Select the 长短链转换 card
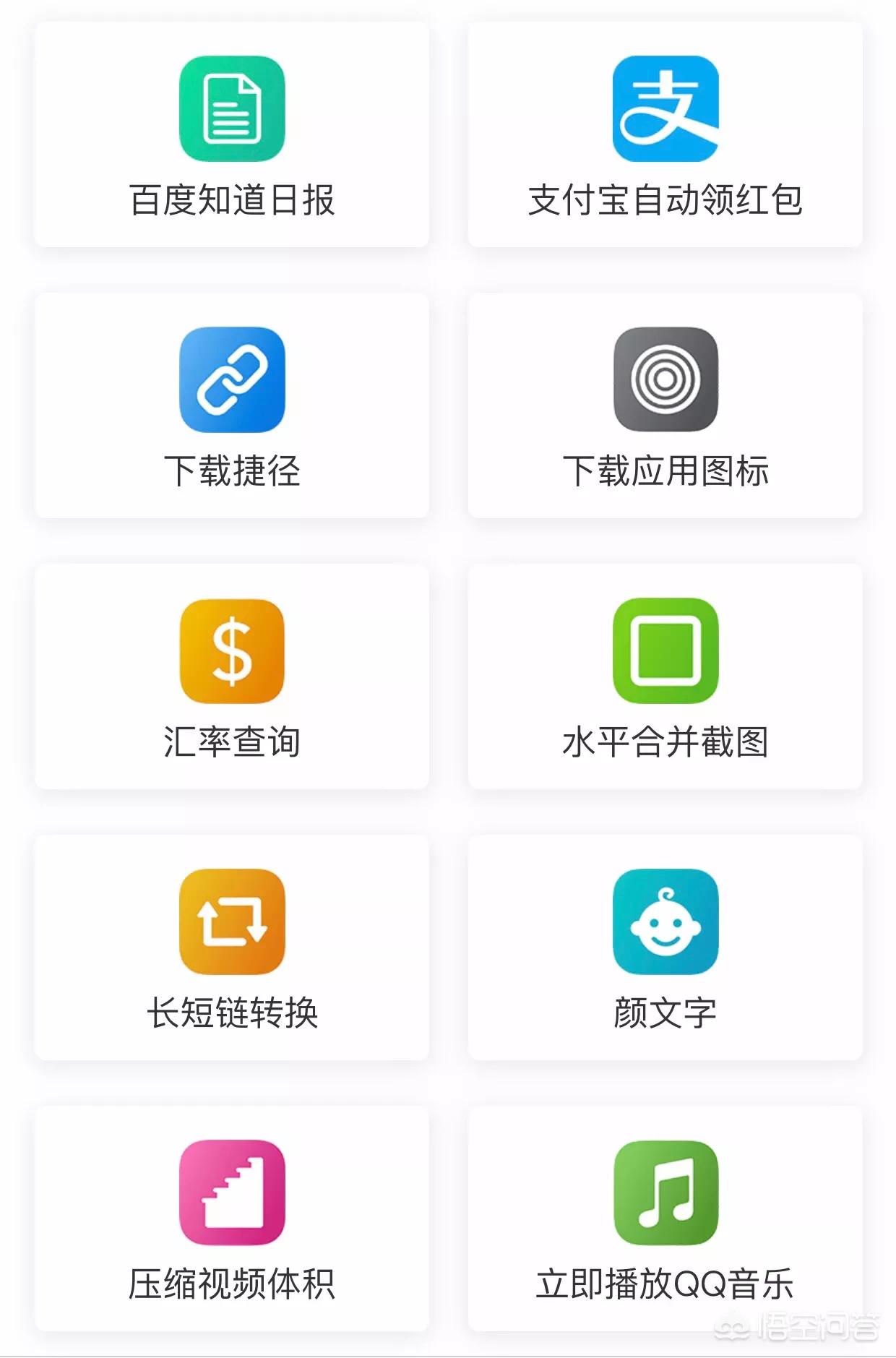Viewport: 896px width, 1358px height. tap(232, 947)
